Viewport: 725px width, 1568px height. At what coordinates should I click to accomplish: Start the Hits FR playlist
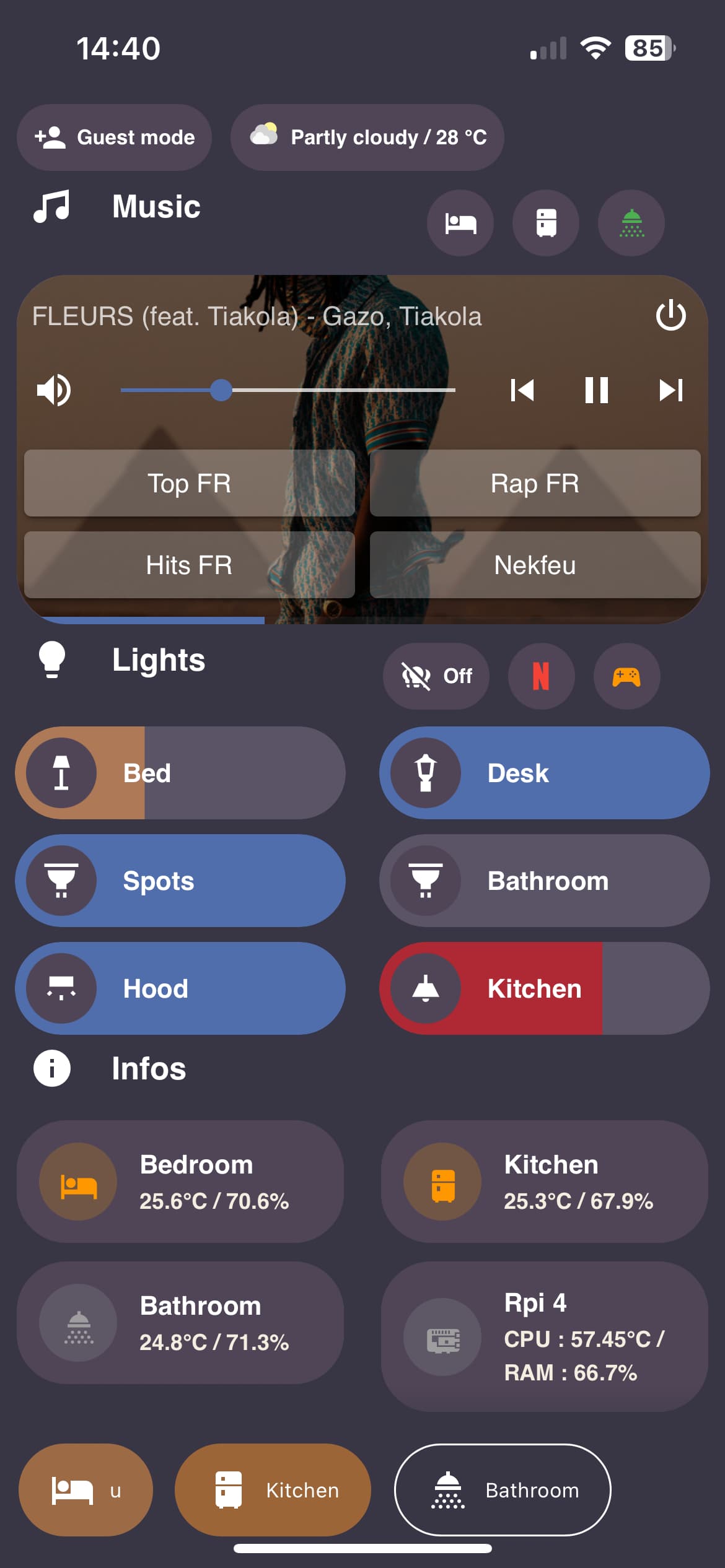point(189,565)
